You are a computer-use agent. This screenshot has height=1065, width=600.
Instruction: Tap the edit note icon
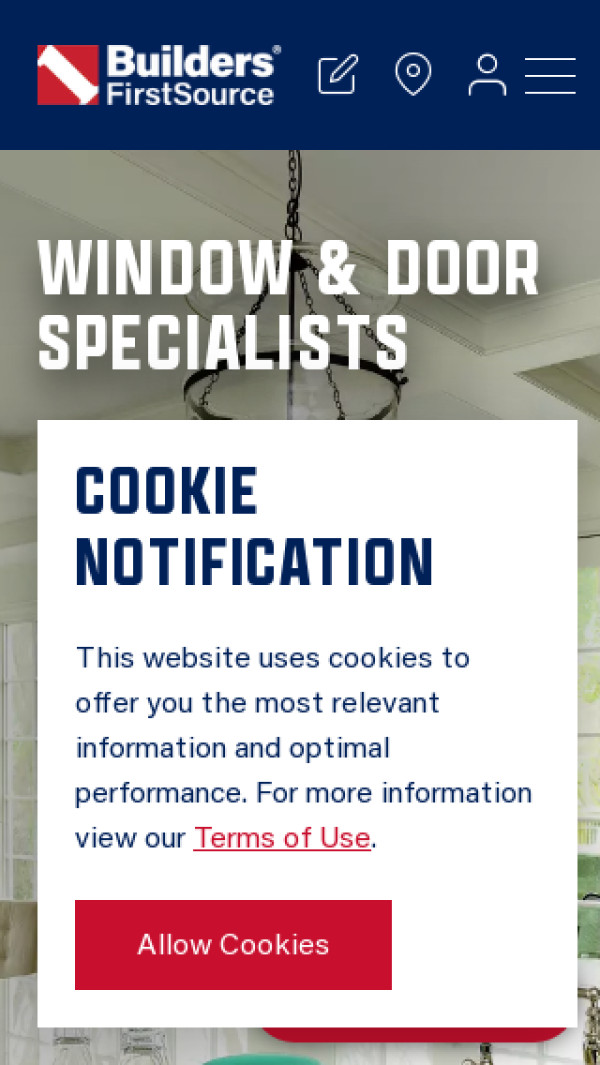(338, 75)
